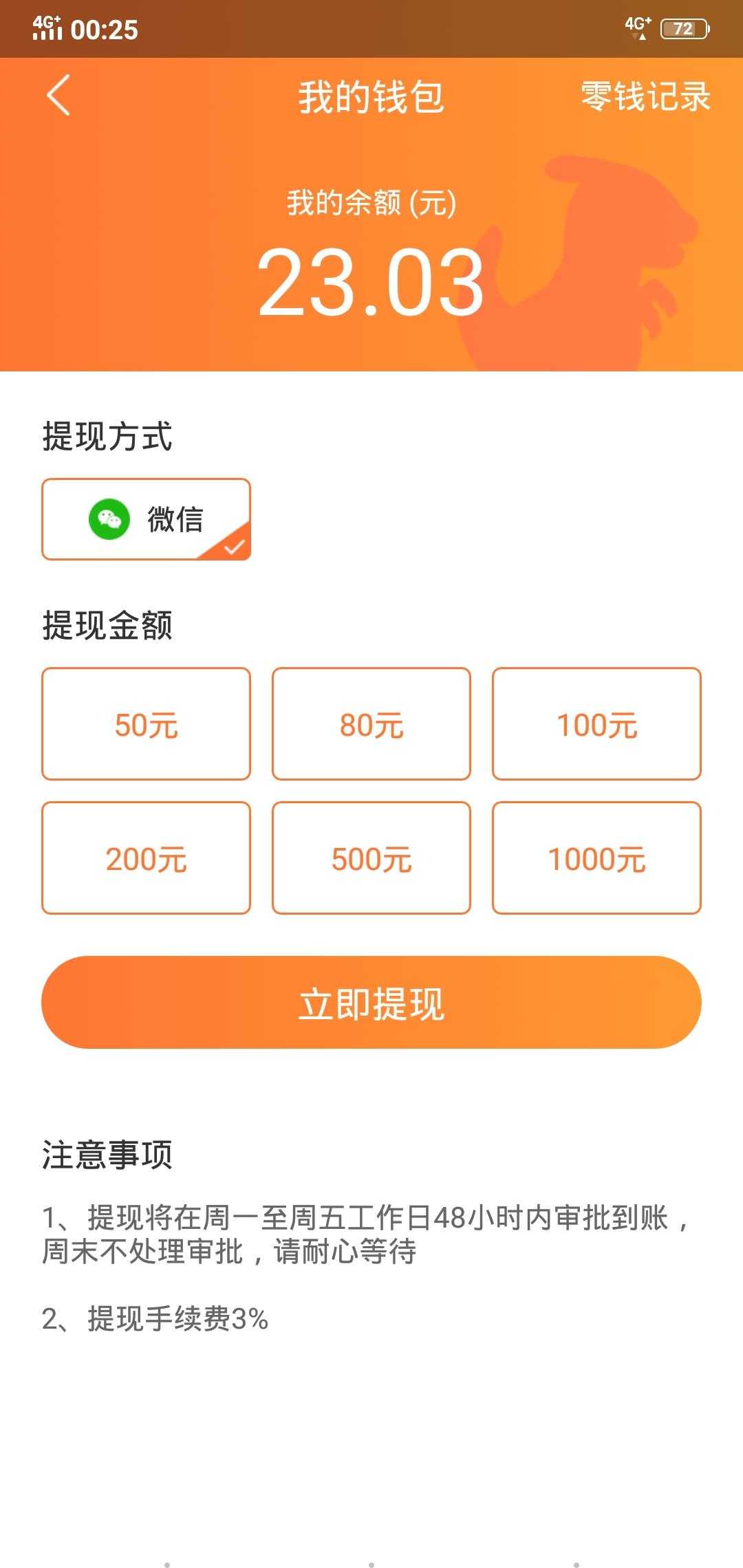The width and height of the screenshot is (743, 1568).
Task: Go back from the 我的钱包 page
Action: click(59, 96)
